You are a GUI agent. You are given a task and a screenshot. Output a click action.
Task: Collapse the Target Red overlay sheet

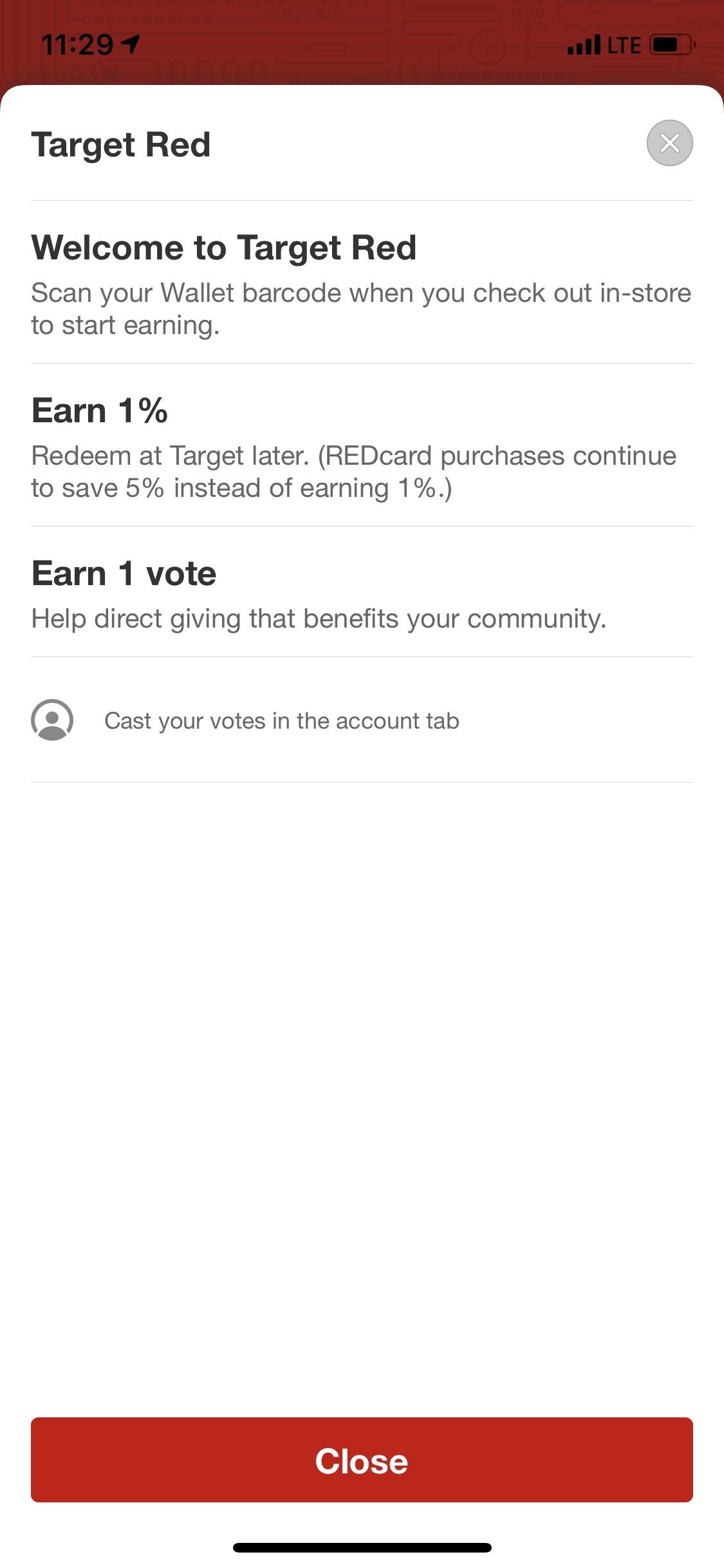tap(669, 143)
